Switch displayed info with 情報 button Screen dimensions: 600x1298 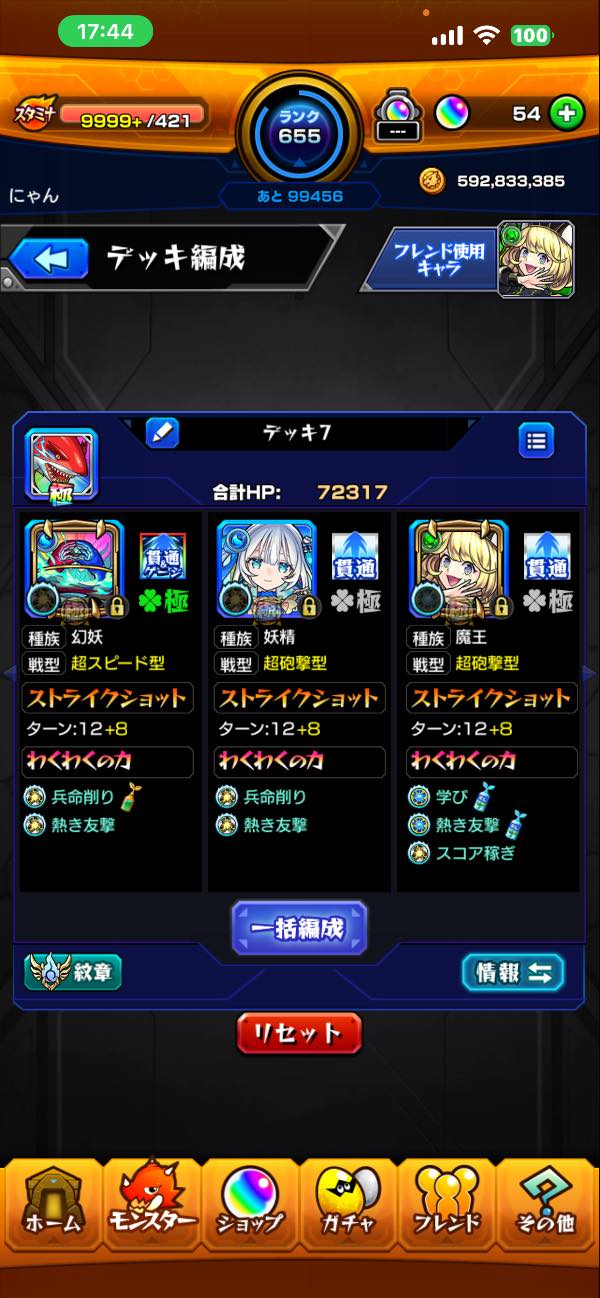[x=513, y=972]
